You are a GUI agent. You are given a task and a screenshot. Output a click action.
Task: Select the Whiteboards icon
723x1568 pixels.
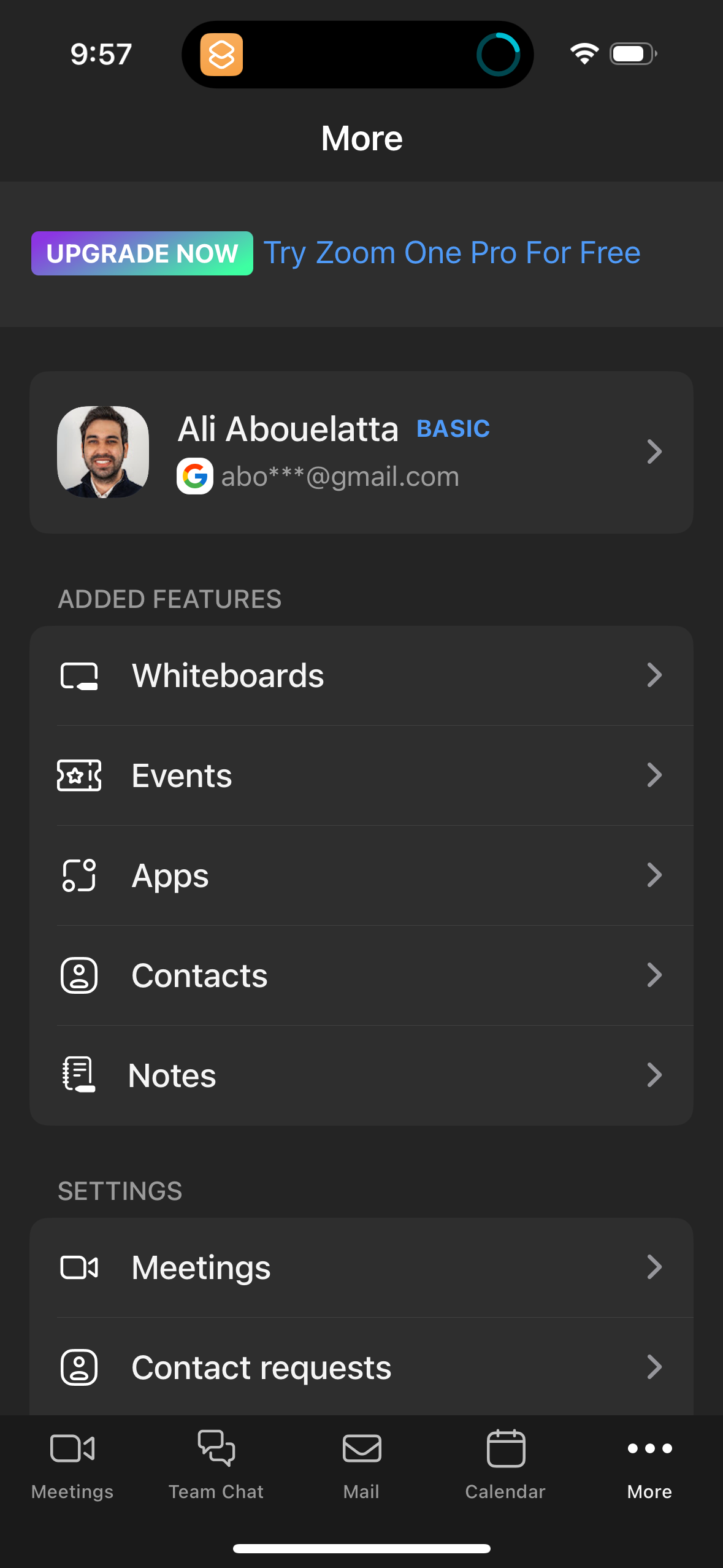79,675
